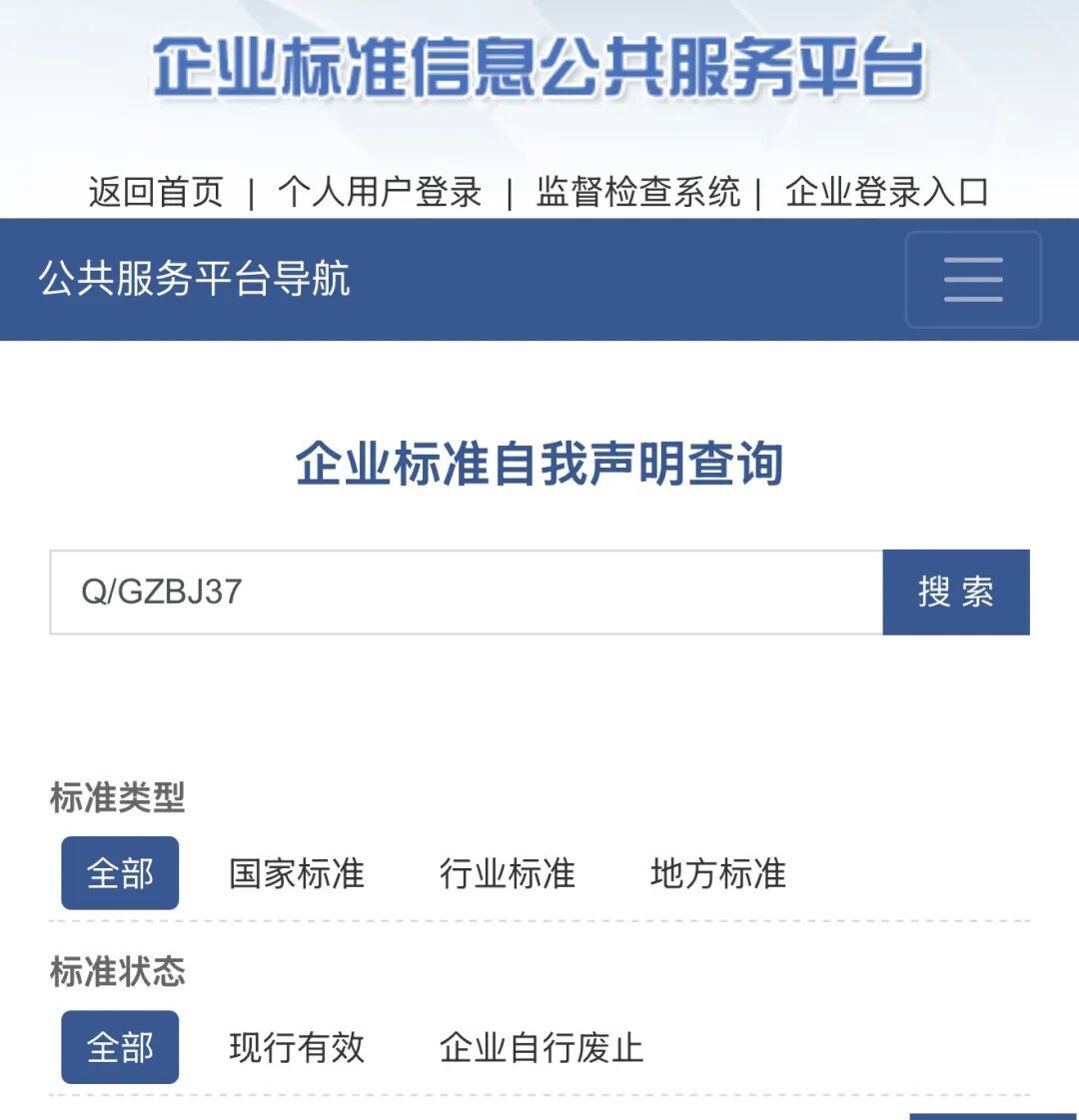Filter by 企业自行废止 status
The width and height of the screenshot is (1079, 1120).
(541, 1047)
